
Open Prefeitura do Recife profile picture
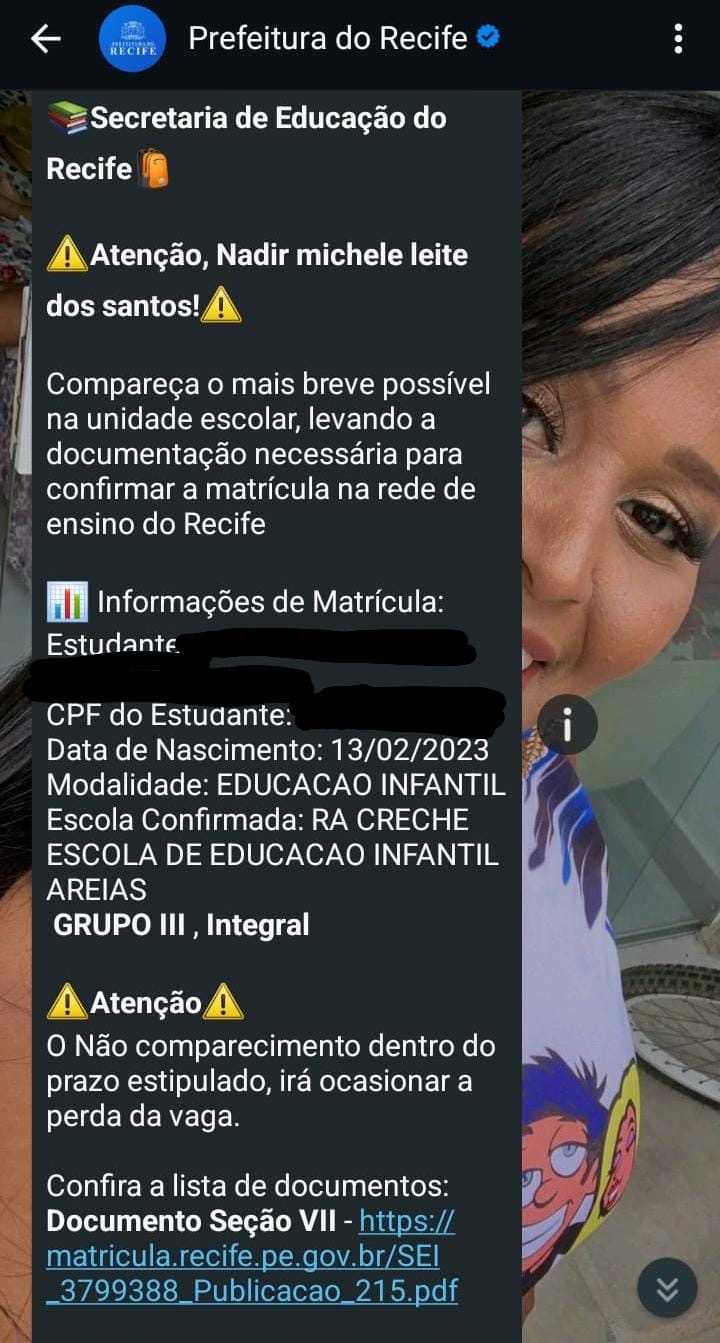pos(133,39)
